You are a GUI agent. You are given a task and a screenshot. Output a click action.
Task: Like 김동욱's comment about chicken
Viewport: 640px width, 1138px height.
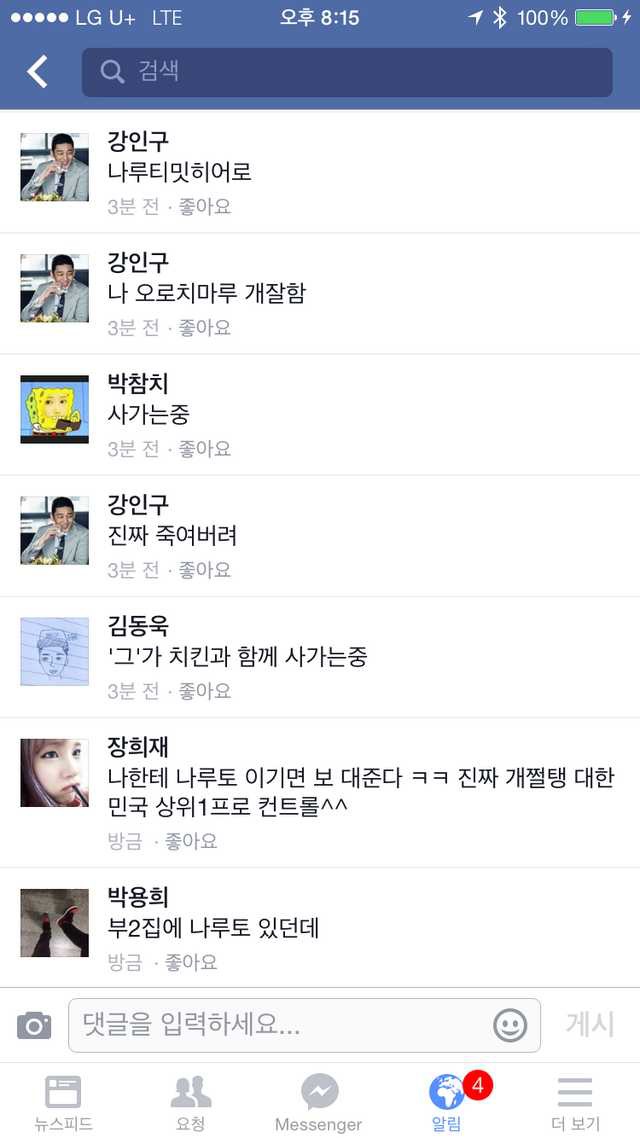pos(205,691)
